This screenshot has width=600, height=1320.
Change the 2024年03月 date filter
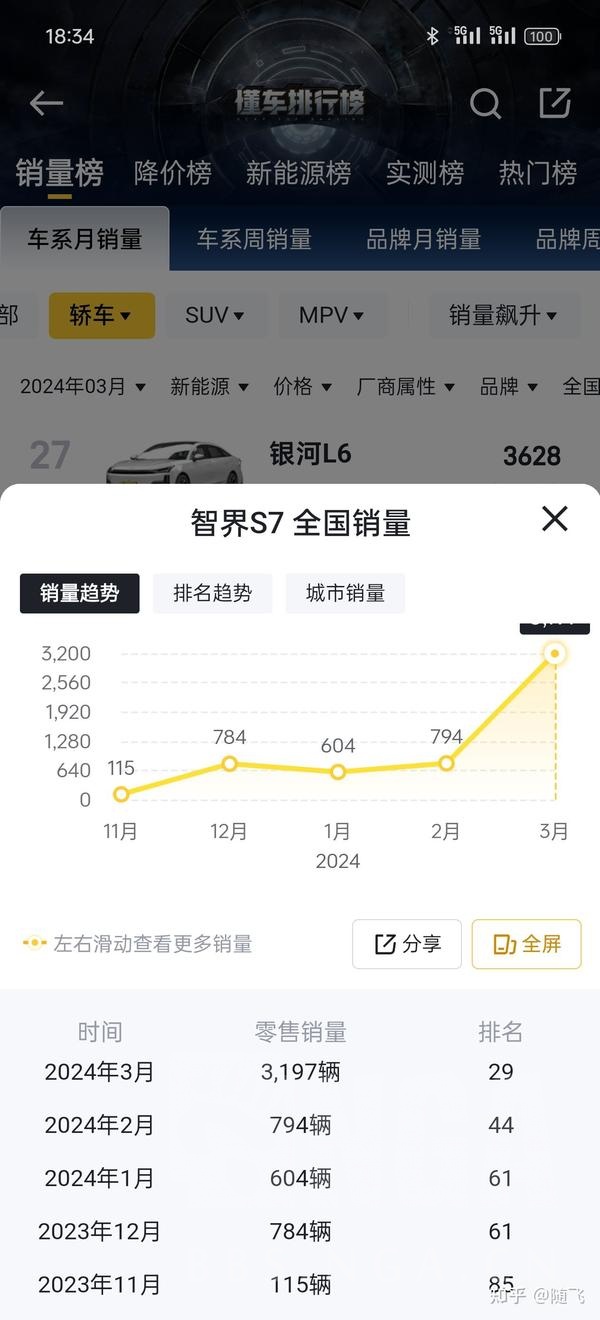point(83,386)
